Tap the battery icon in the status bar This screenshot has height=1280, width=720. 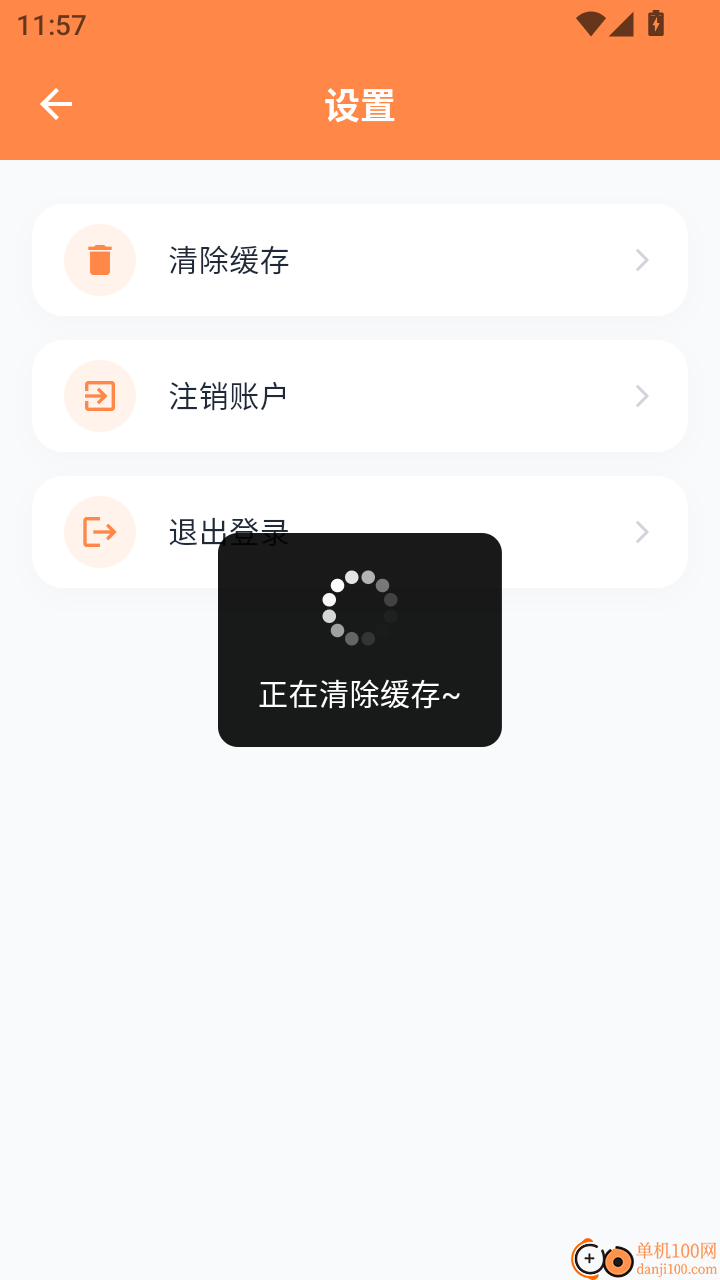[x=655, y=24]
